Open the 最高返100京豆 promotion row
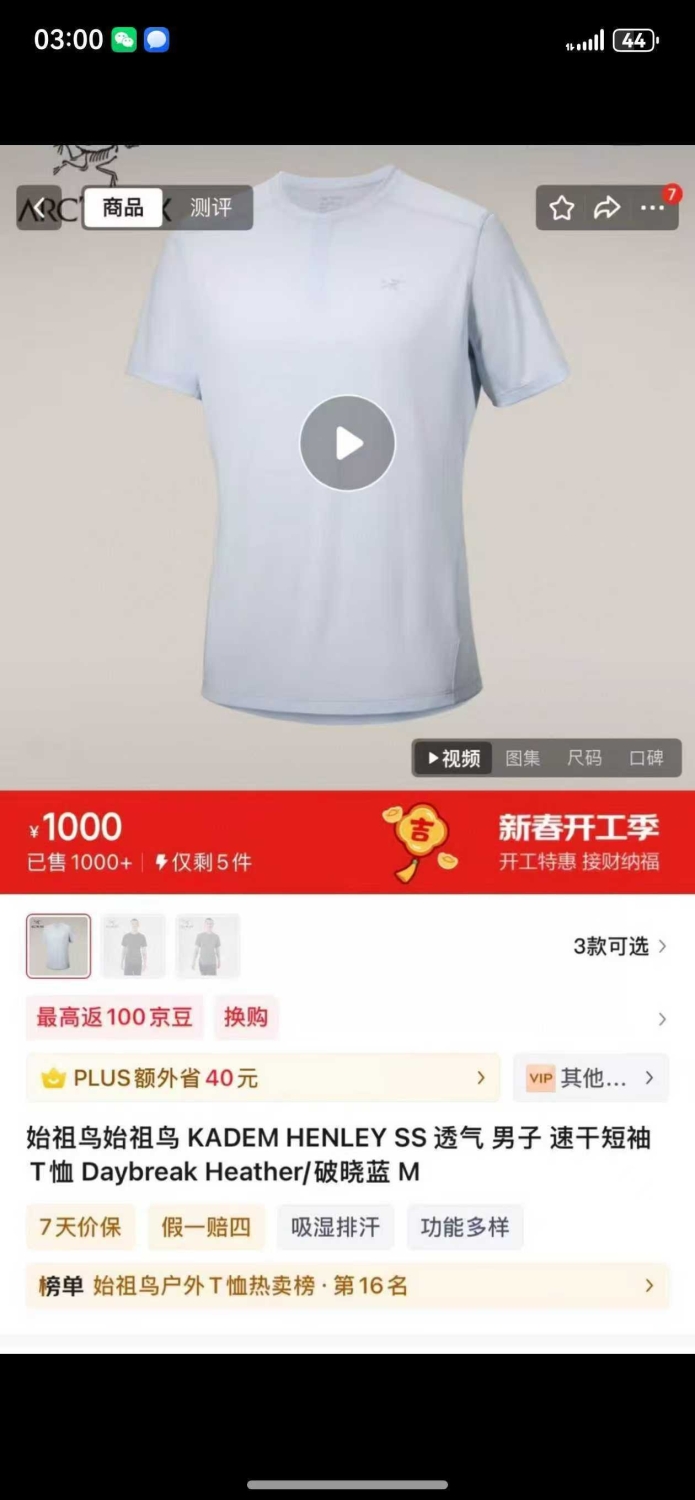 coord(347,1018)
